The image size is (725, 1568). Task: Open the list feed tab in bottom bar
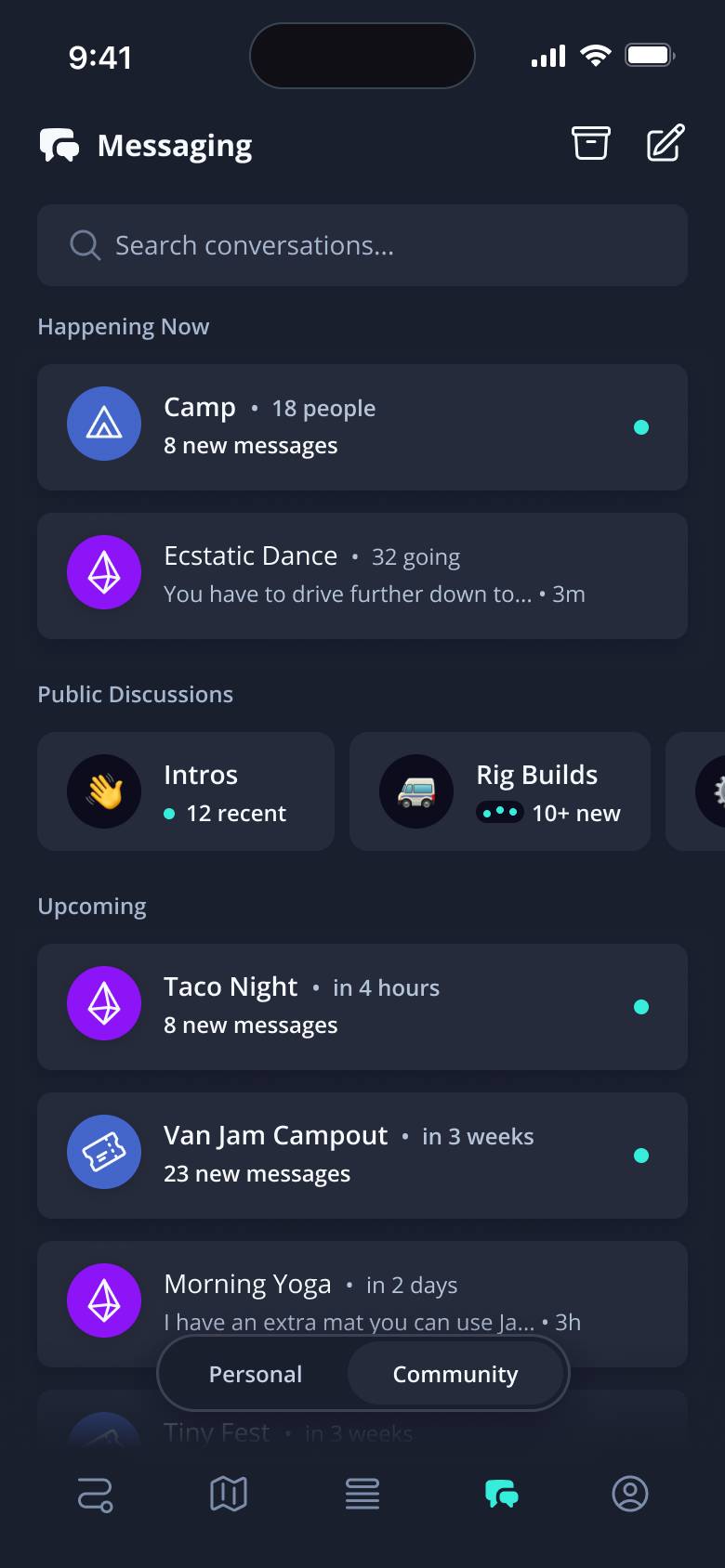click(362, 1494)
